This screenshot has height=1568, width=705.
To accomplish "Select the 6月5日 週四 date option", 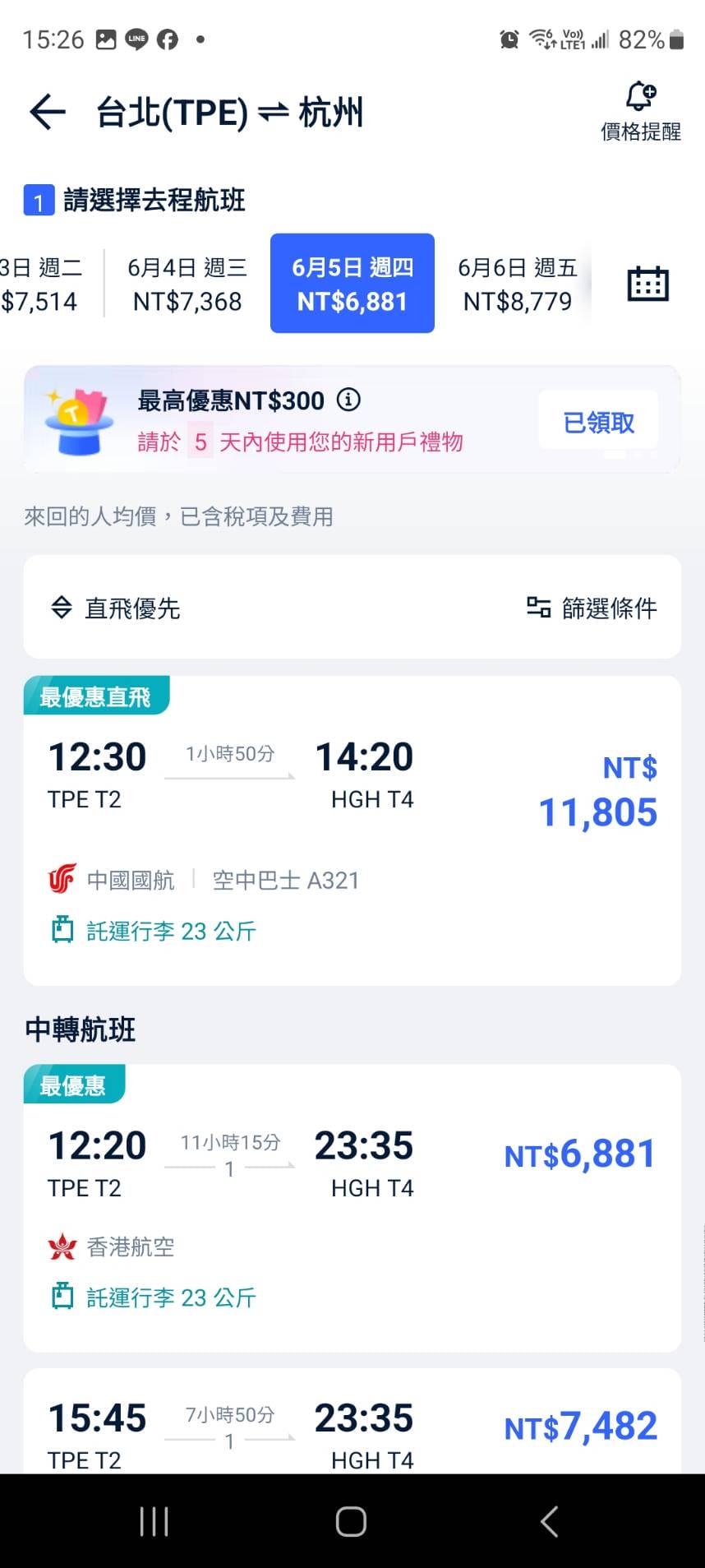I will pos(352,283).
